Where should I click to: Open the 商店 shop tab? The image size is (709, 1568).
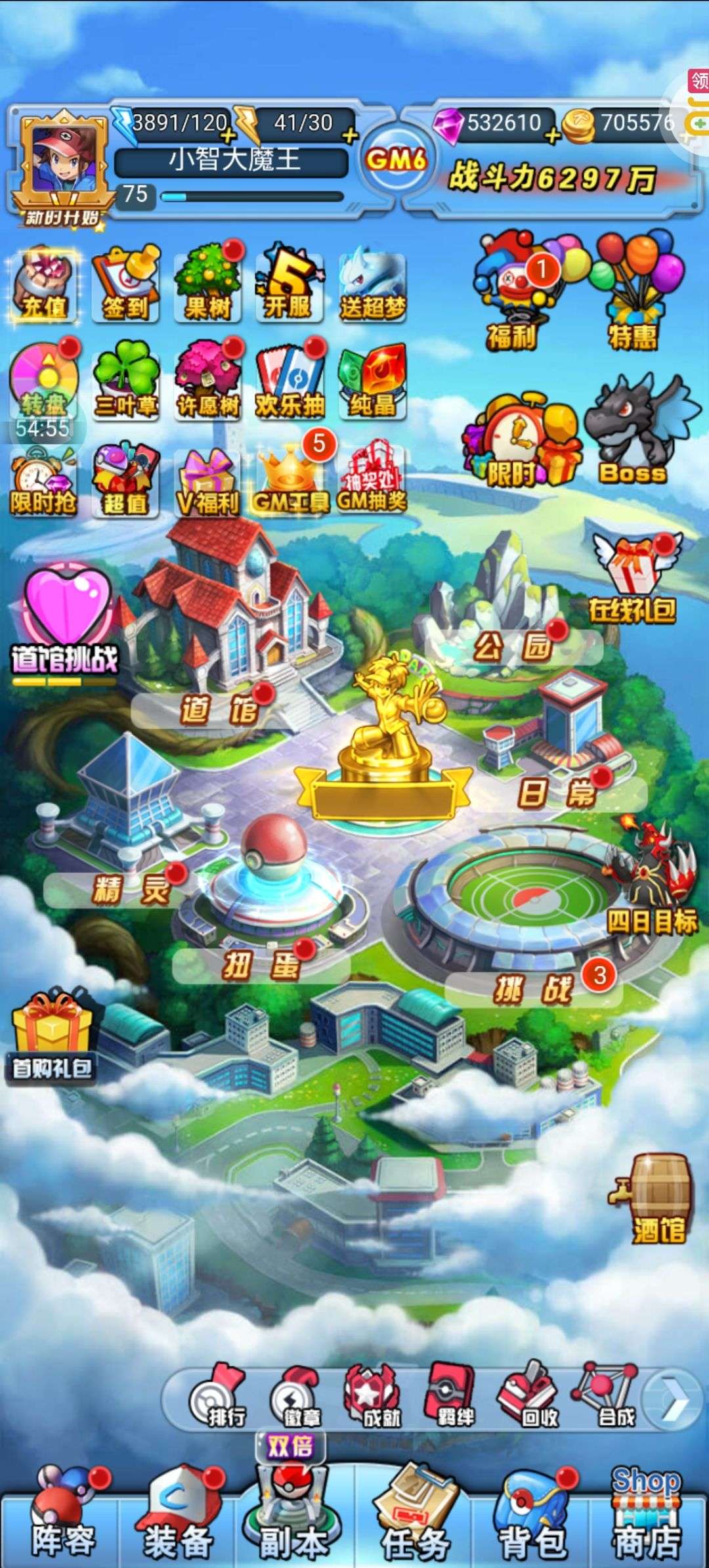point(647,1517)
